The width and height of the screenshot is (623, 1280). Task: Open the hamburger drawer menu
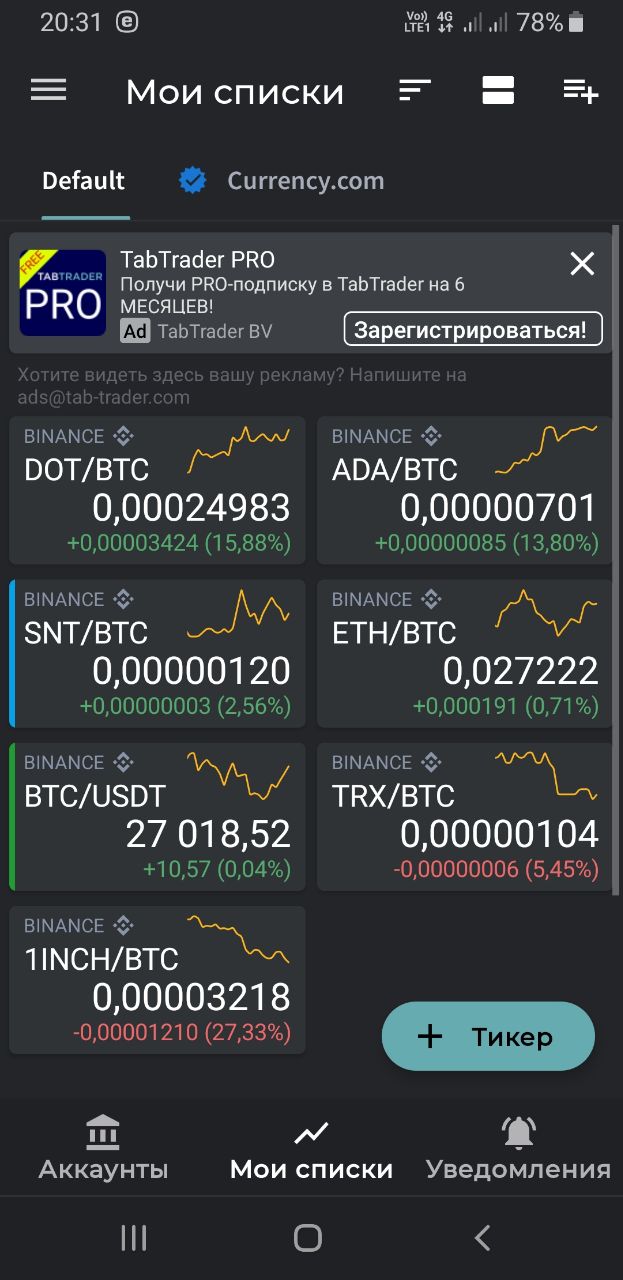[48, 91]
